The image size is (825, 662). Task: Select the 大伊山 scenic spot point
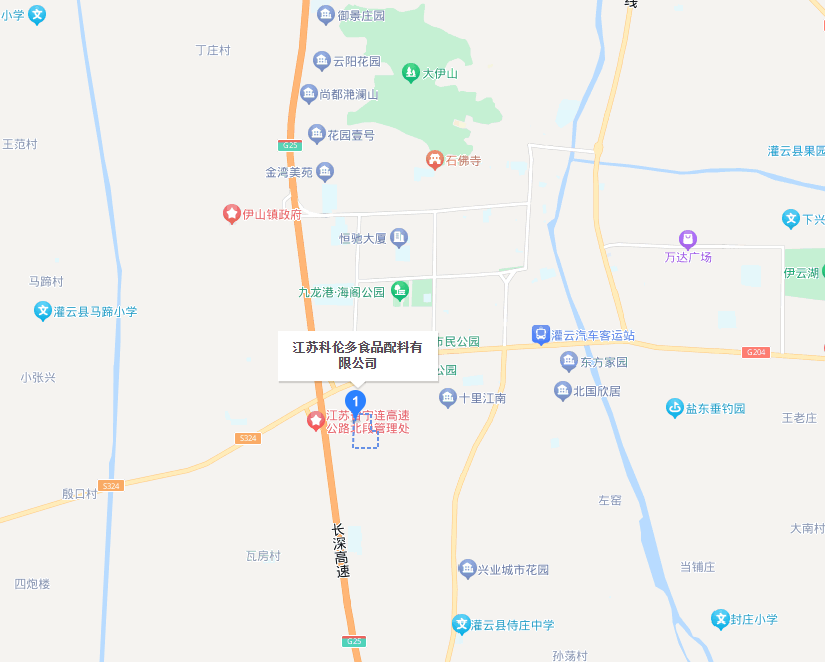tap(411, 73)
